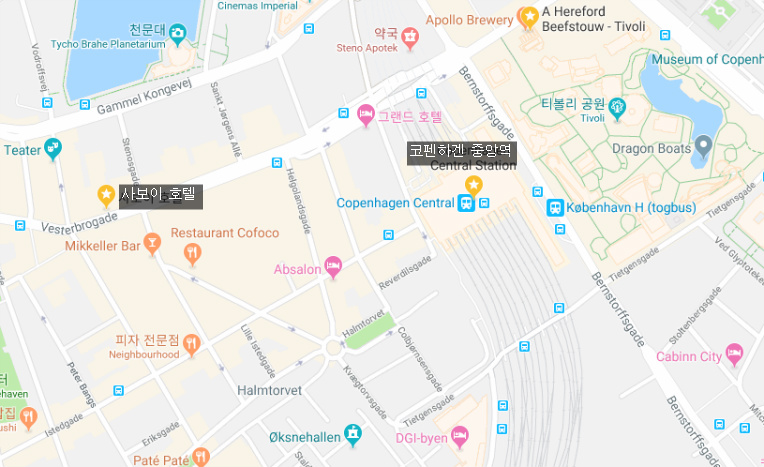This screenshot has height=467, width=764.
Task: Open the Mikkeller Bar pin
Action: 152,242
